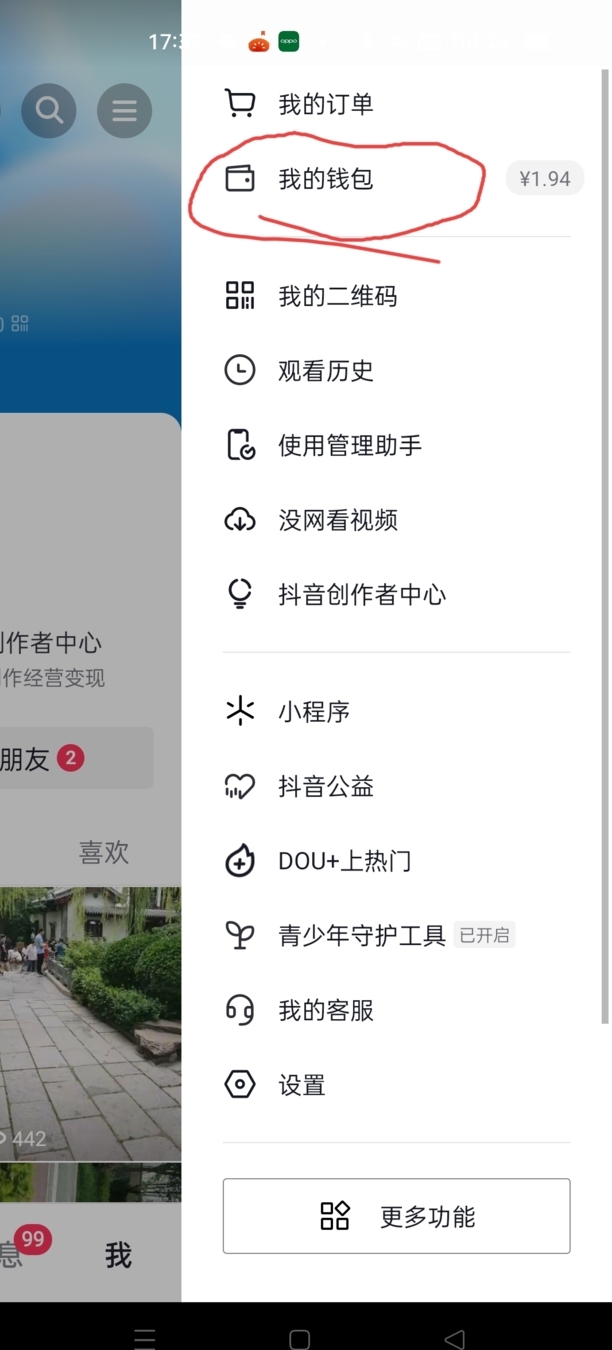
Task: Tap the system back button
Action: 454,1338
